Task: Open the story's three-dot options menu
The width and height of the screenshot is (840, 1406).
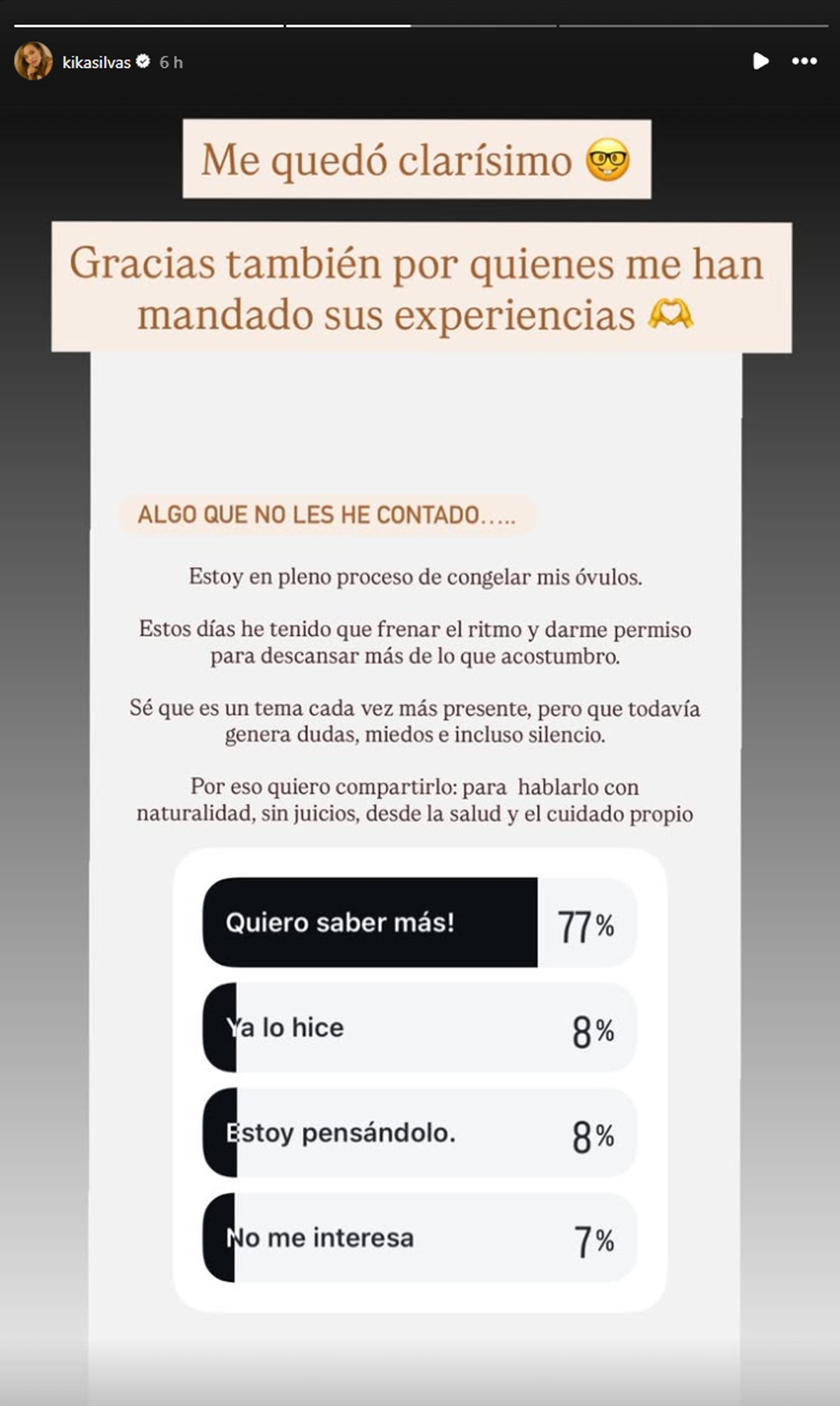Action: point(804,61)
